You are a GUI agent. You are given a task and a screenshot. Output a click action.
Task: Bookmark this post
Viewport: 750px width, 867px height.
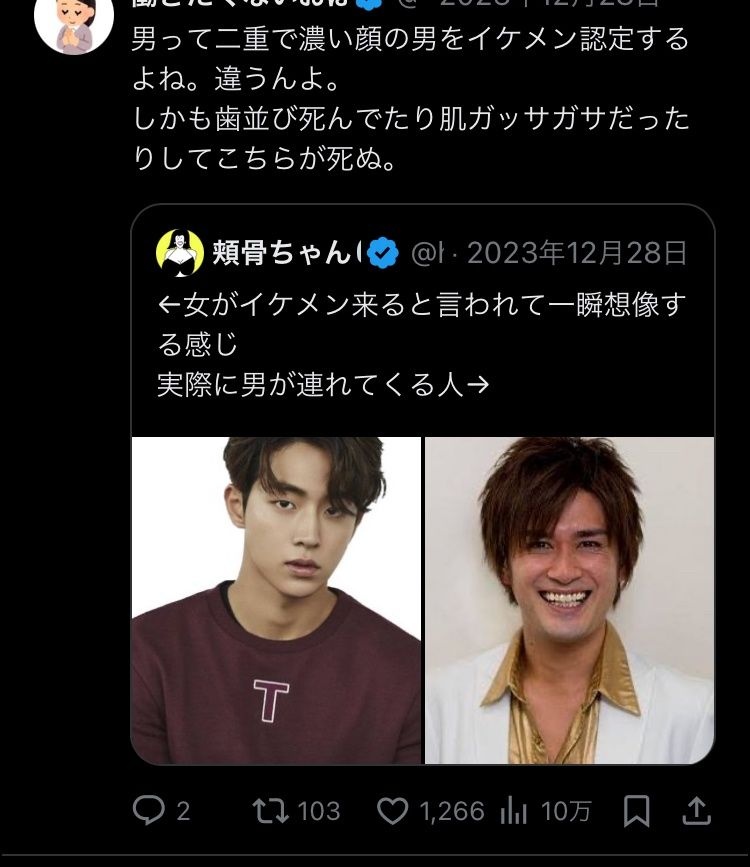[x=637, y=810]
